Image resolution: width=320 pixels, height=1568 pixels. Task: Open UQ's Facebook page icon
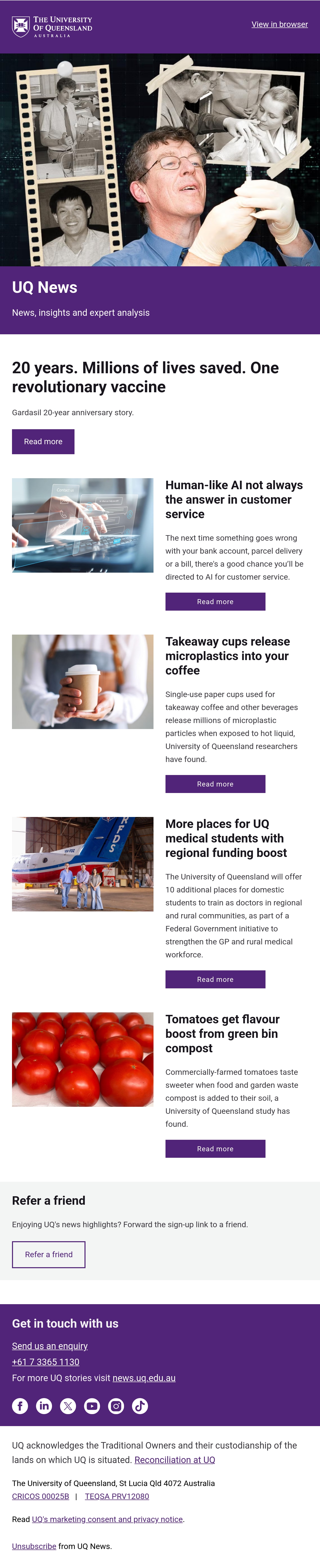point(20,1405)
